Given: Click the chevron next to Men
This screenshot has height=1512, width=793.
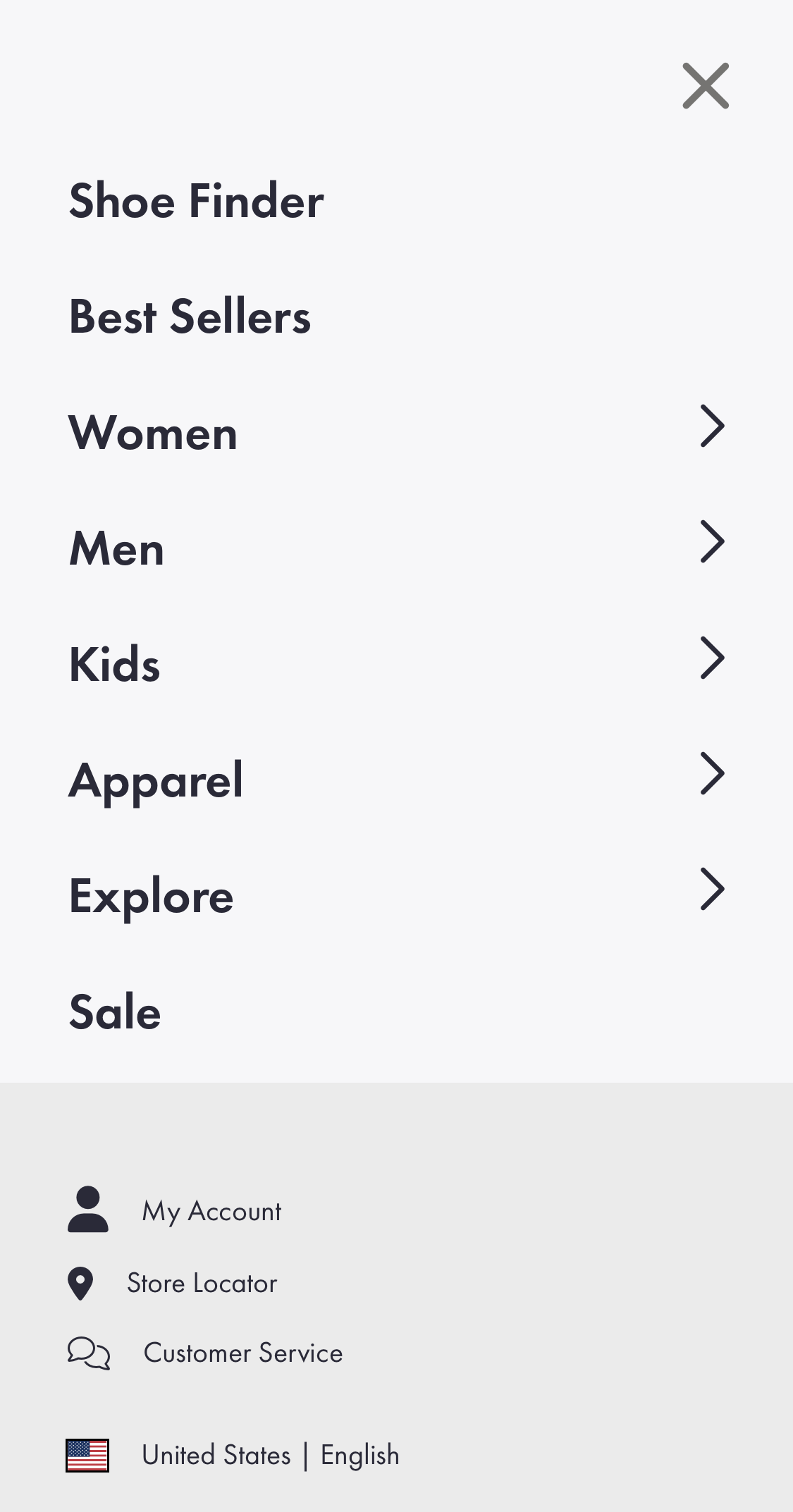Looking at the screenshot, I should tap(713, 542).
